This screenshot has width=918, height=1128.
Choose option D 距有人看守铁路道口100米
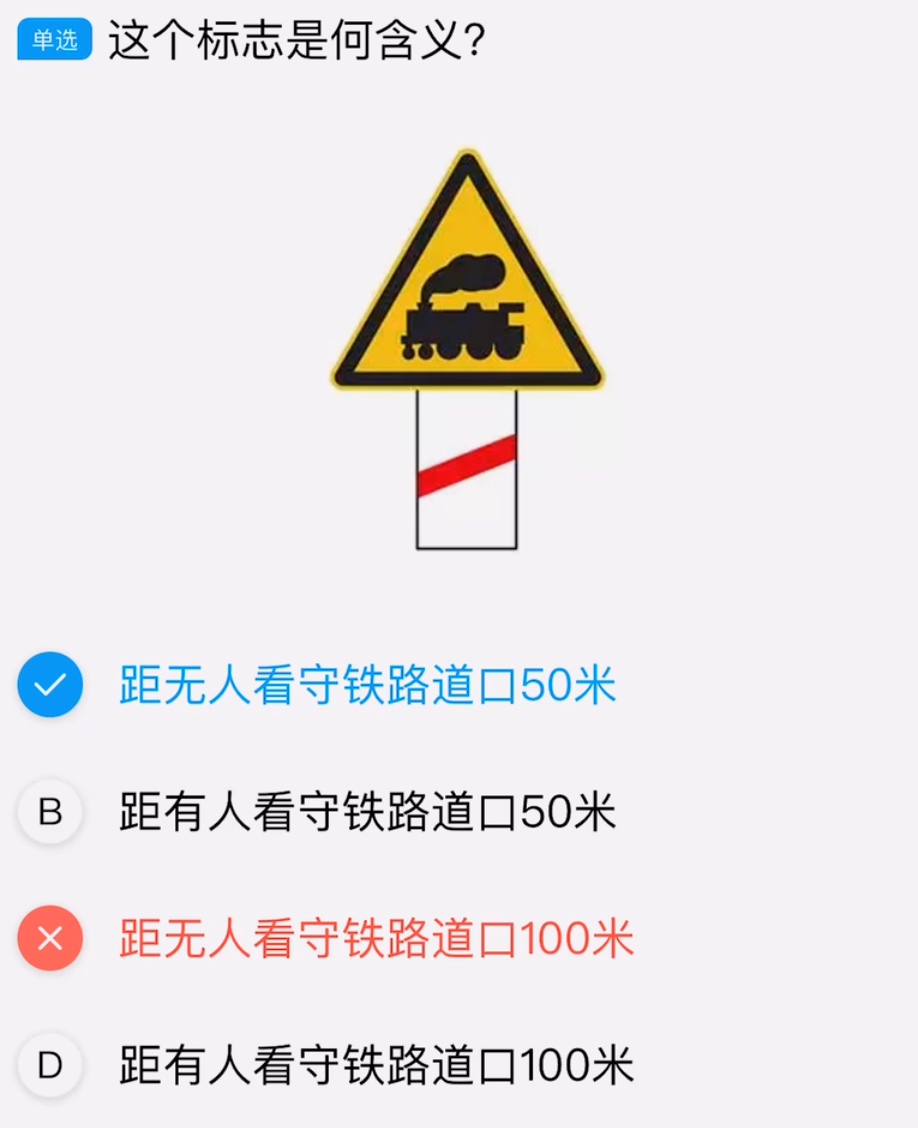[376, 1065]
